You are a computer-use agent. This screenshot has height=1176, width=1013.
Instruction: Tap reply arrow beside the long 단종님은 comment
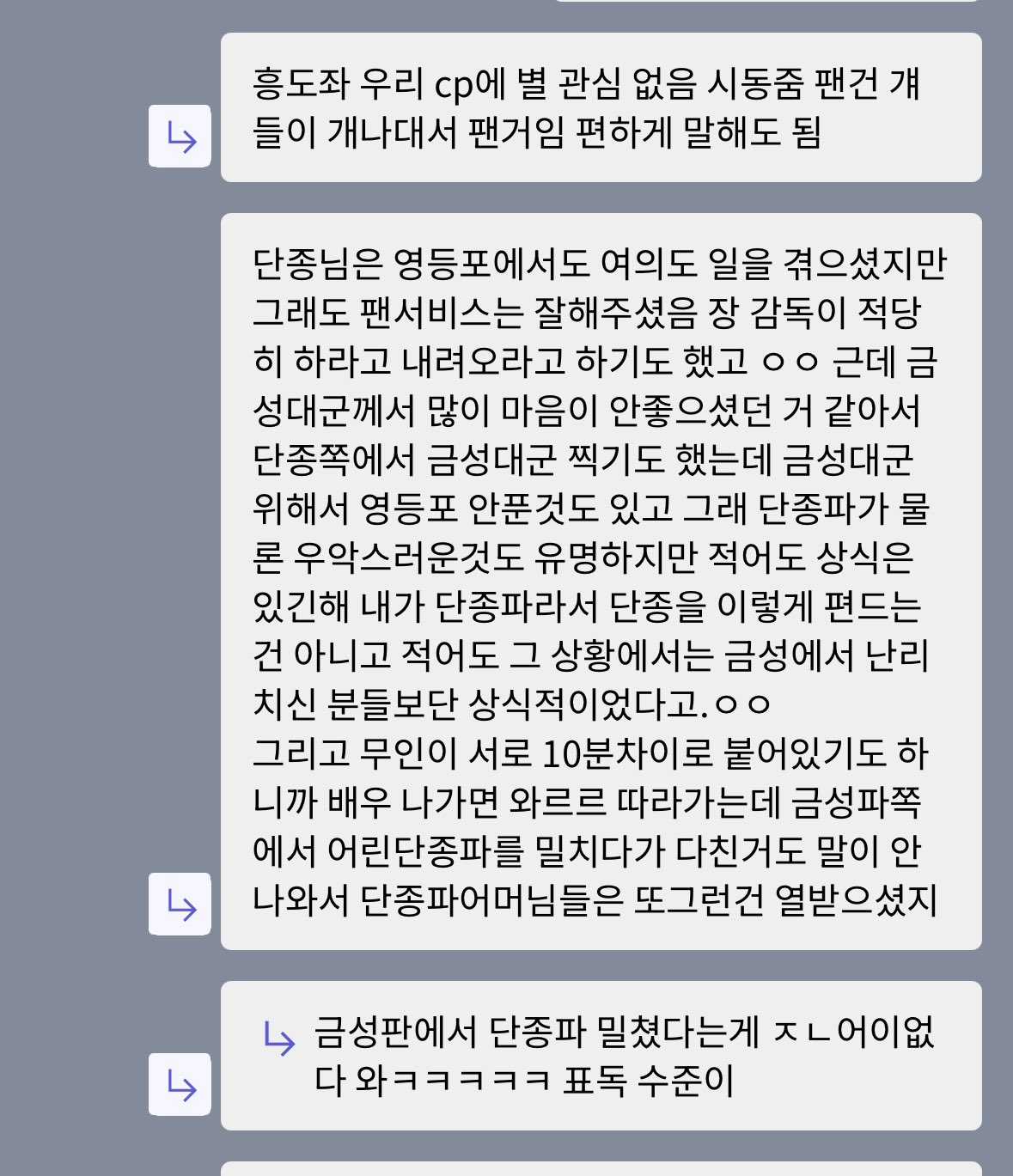[x=180, y=904]
